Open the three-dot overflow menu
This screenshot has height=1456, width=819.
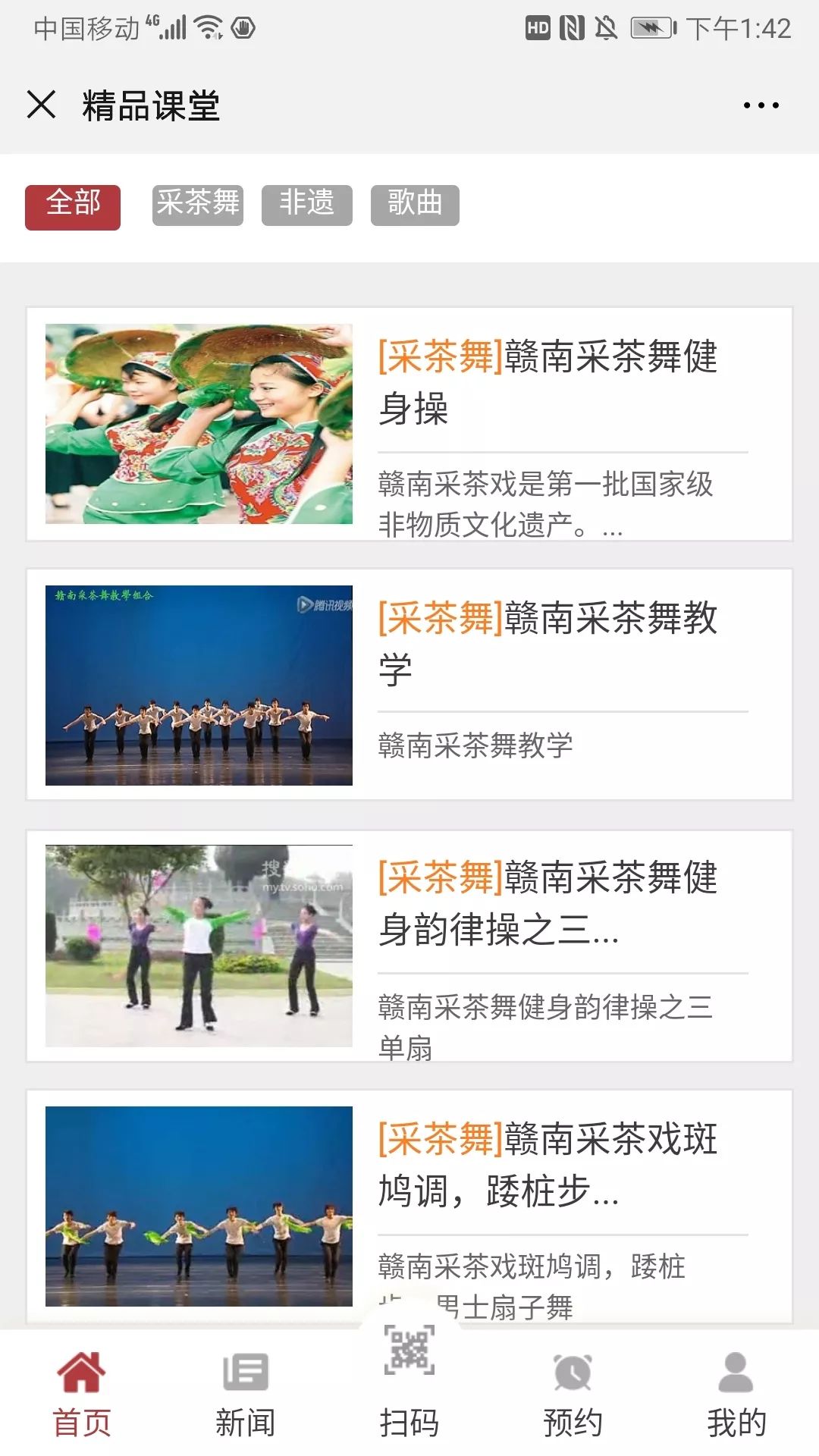761,105
